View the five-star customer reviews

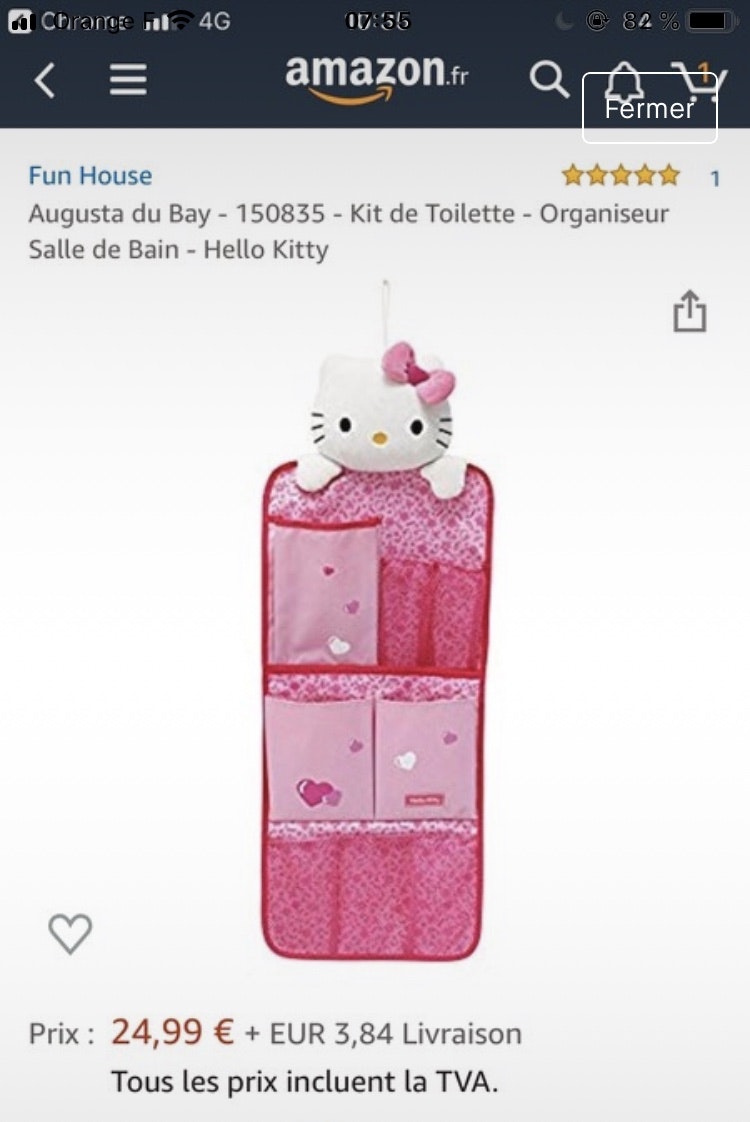click(620, 177)
